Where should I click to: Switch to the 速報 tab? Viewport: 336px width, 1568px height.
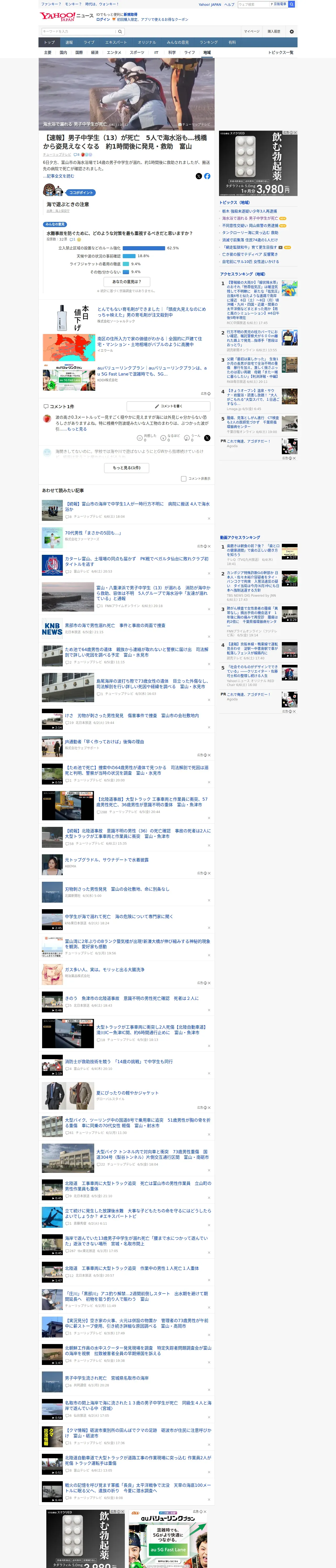pyautogui.click(x=69, y=43)
